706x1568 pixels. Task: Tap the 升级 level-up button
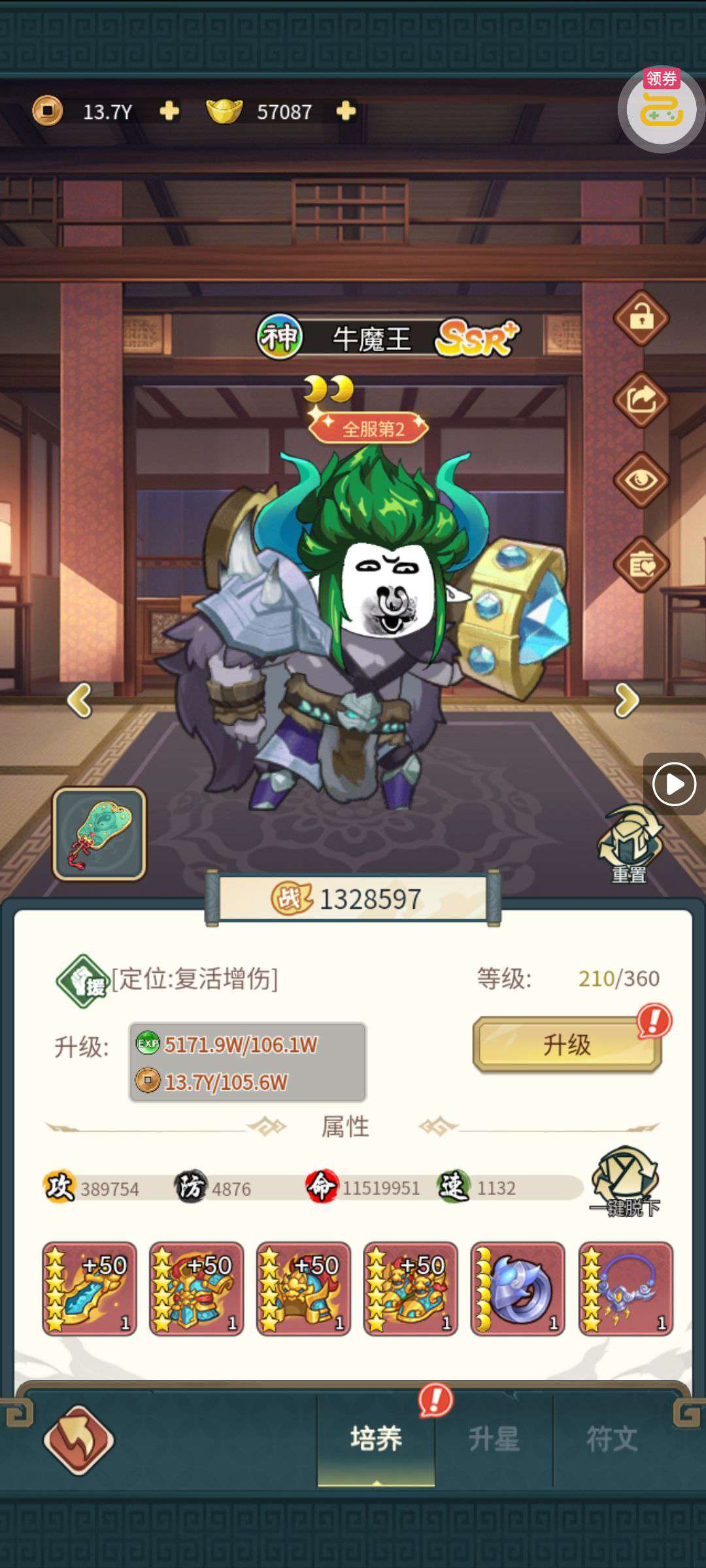pyautogui.click(x=567, y=1045)
